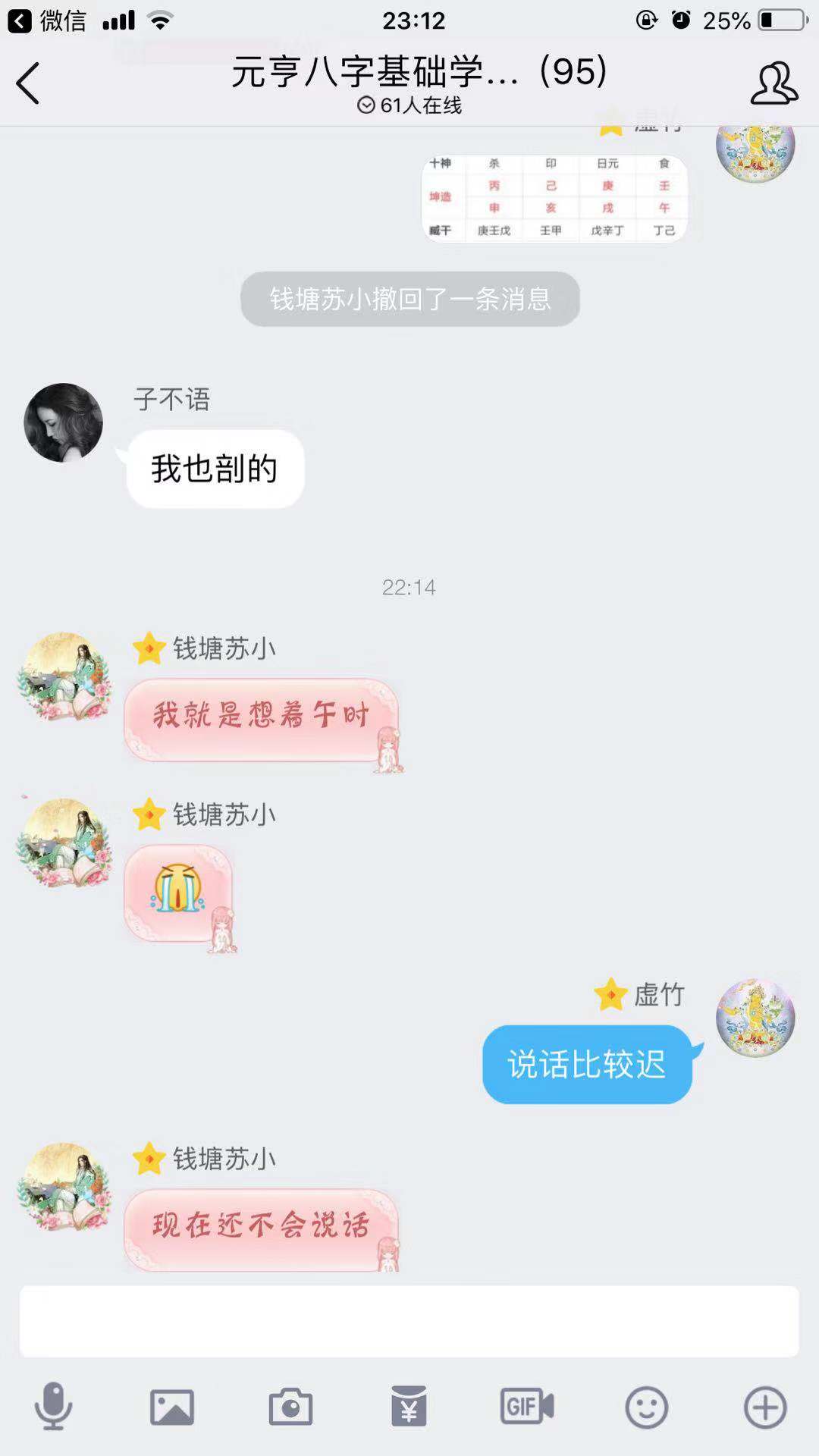
Task: Open 钱塘苏小's avatar beside 我就是想着午时
Action: point(64,675)
